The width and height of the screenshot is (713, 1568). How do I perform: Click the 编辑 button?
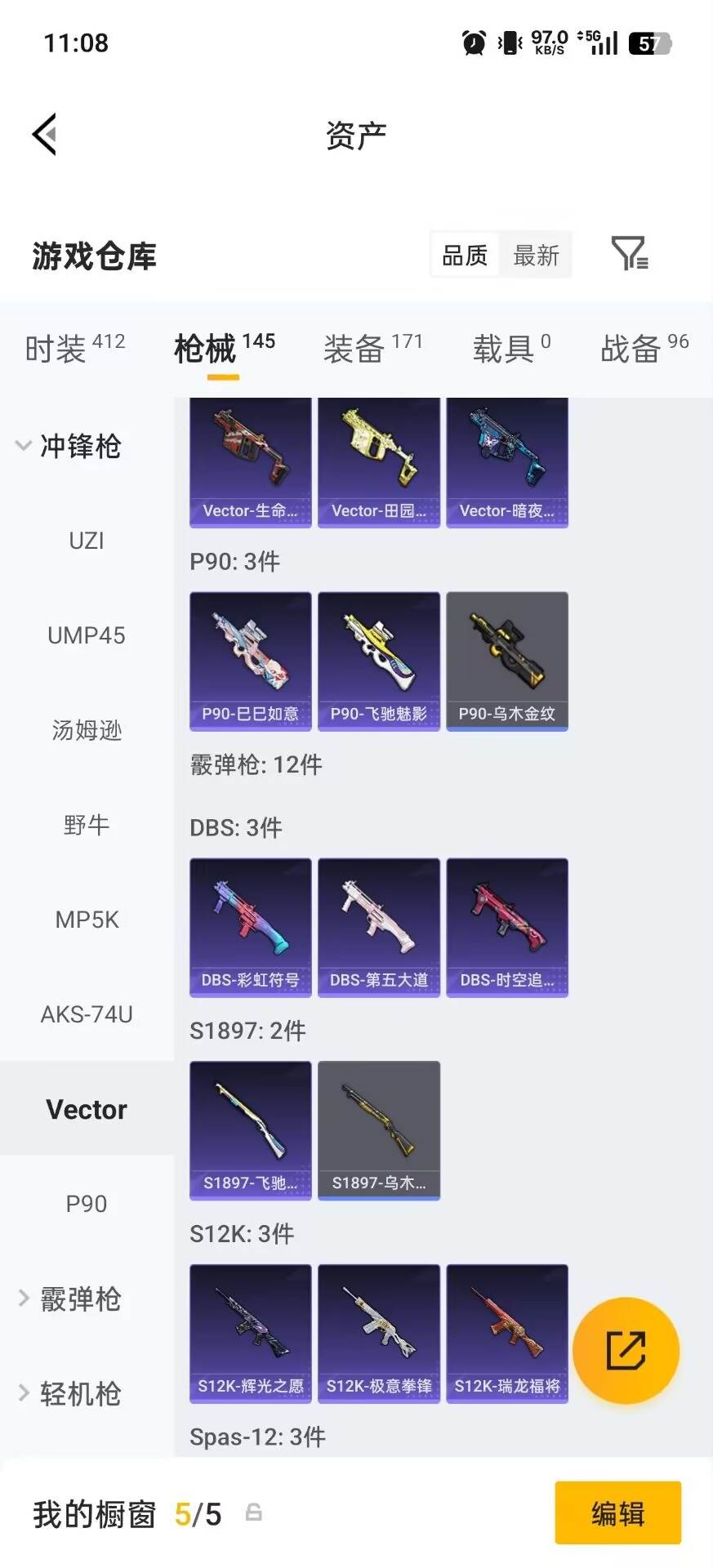[617, 1514]
